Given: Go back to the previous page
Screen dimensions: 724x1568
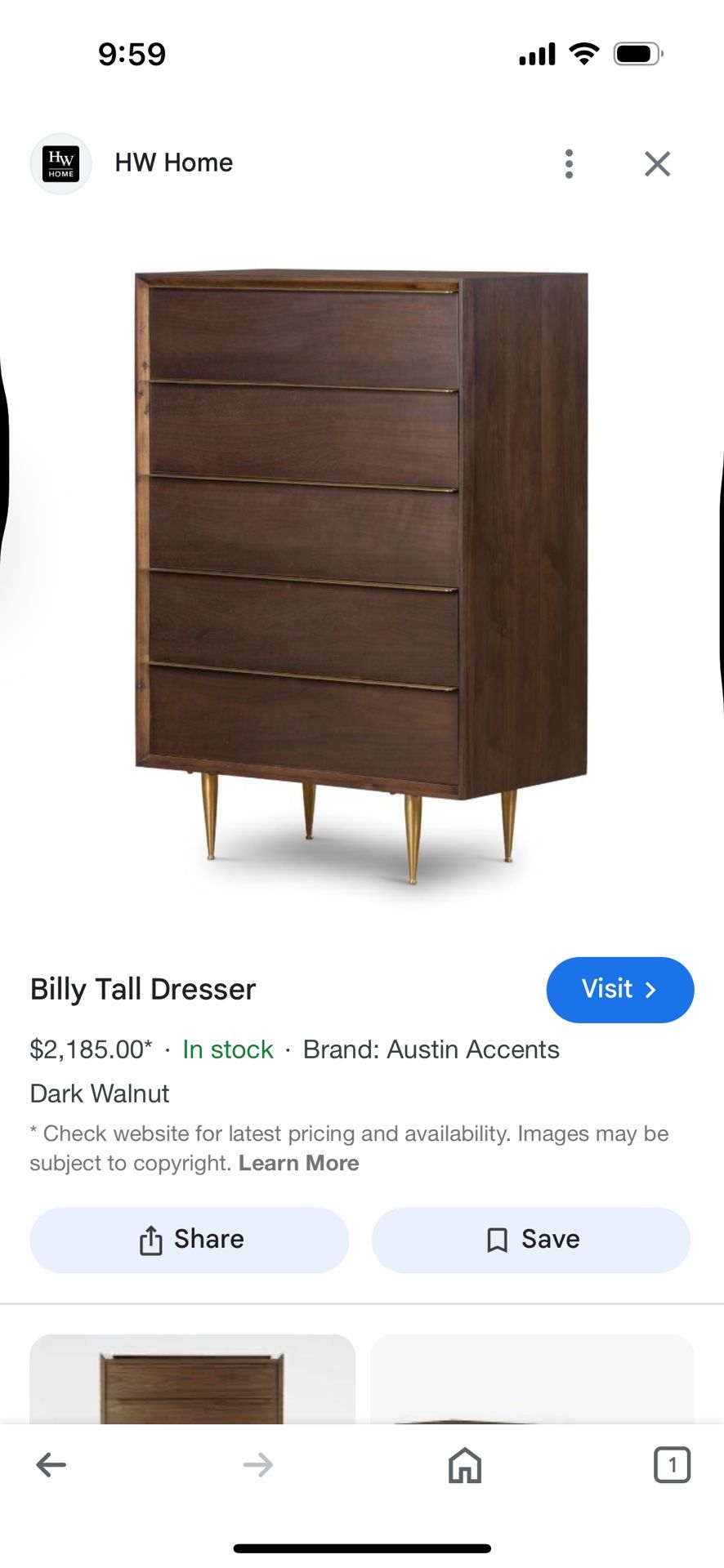Looking at the screenshot, I should tap(51, 1464).
